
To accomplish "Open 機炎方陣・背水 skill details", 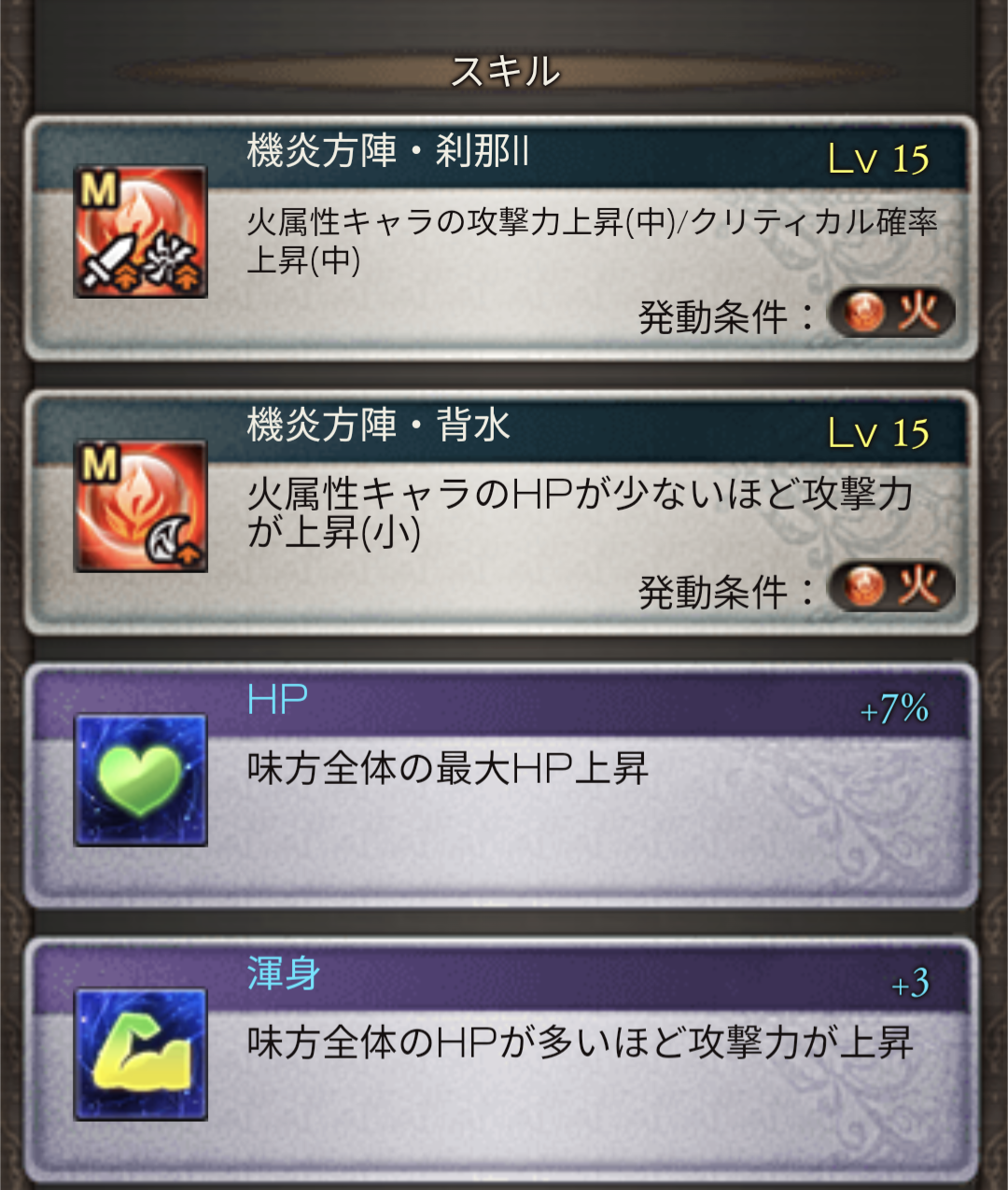I will click(x=502, y=511).
